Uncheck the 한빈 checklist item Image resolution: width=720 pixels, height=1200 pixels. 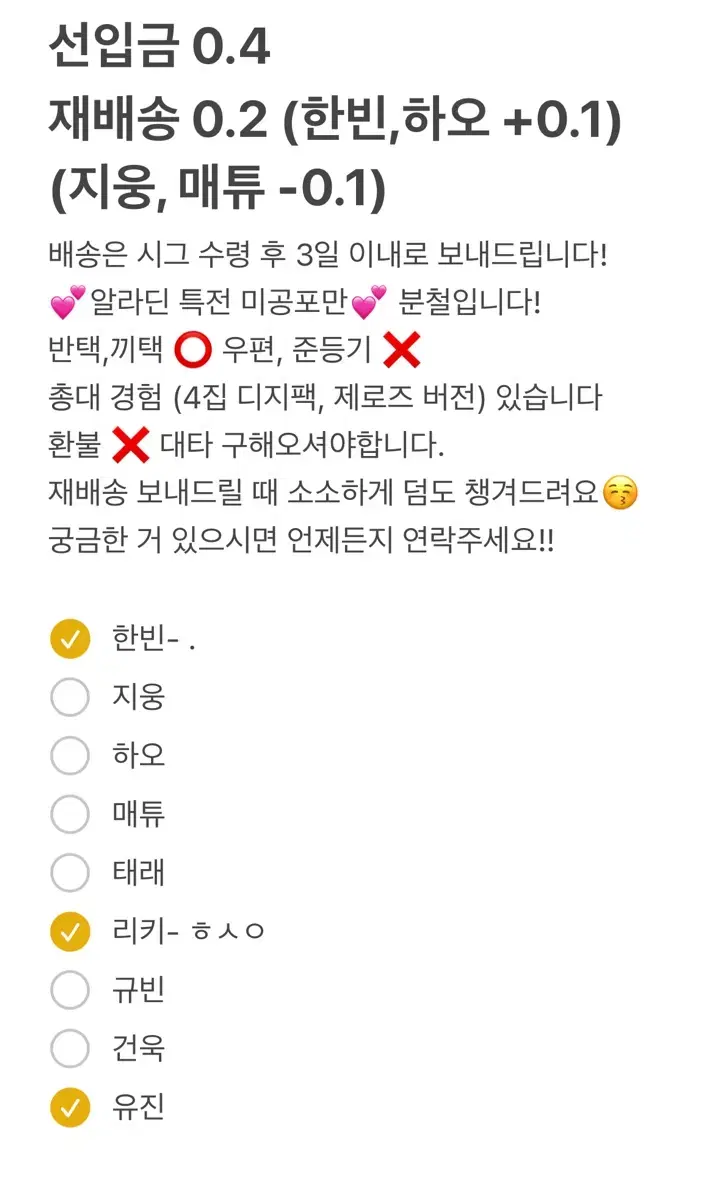click(x=70, y=639)
